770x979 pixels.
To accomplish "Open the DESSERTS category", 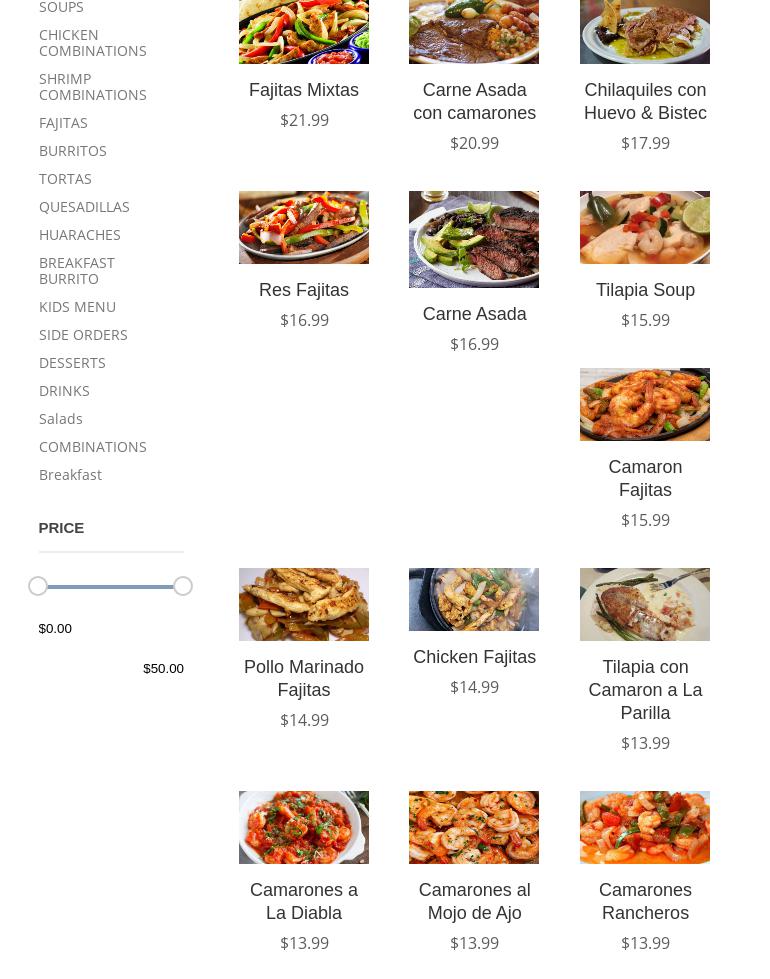I will (72, 362).
